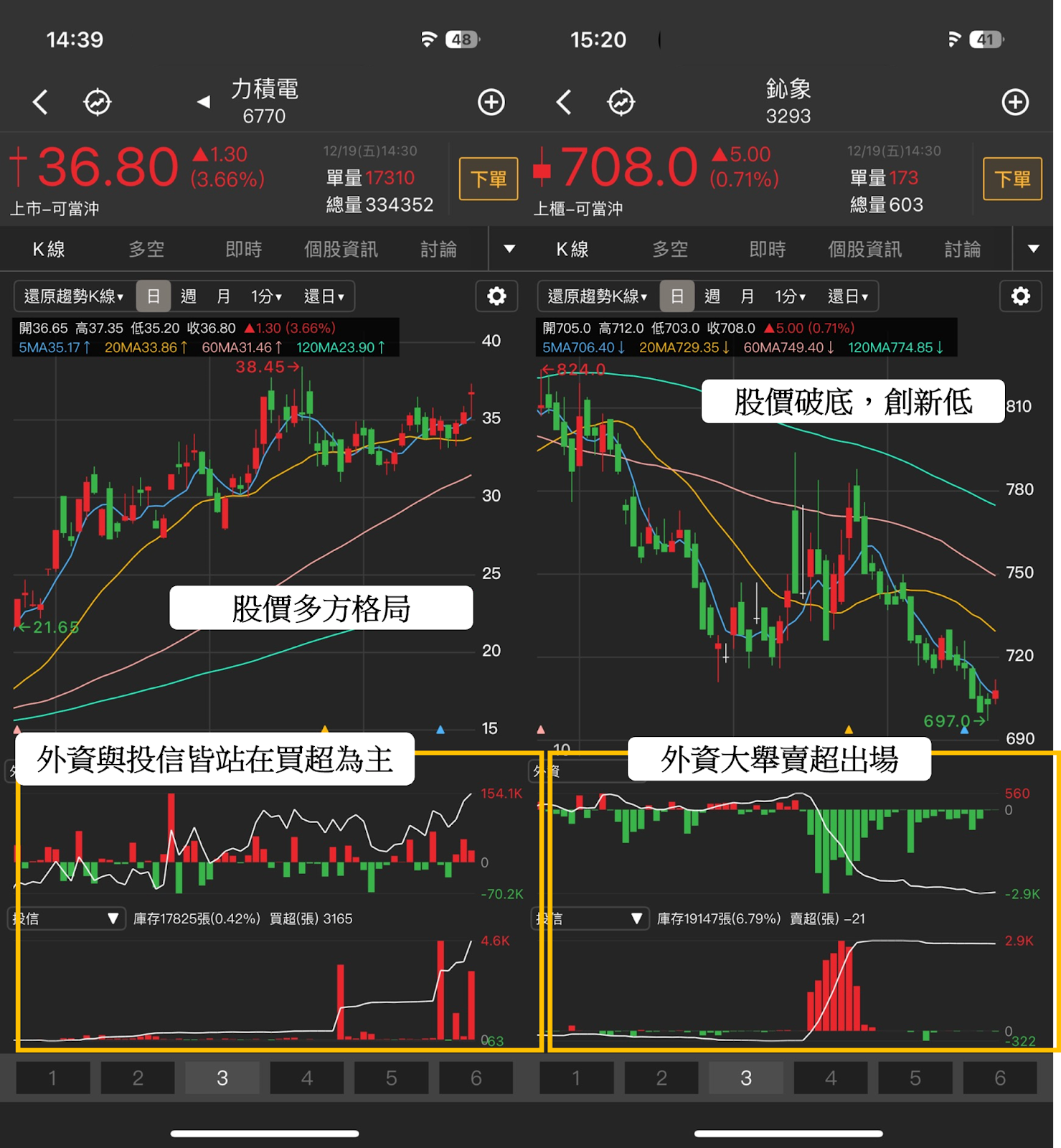Tap the back arrow on the 鉅象 screen
1061x1148 pixels.
coord(564,102)
